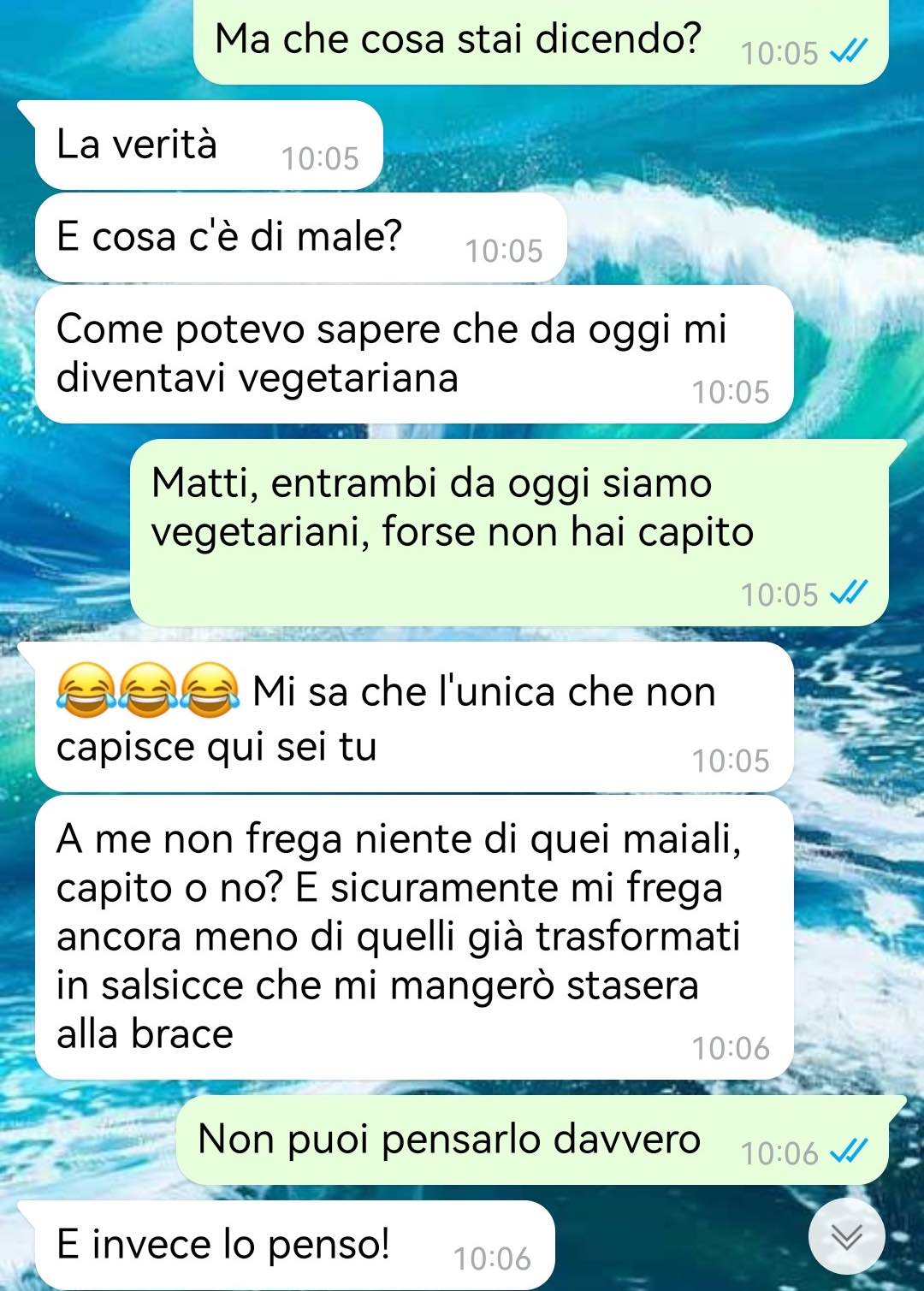
Task: Jump to the latest messages
Action: [x=846, y=1237]
